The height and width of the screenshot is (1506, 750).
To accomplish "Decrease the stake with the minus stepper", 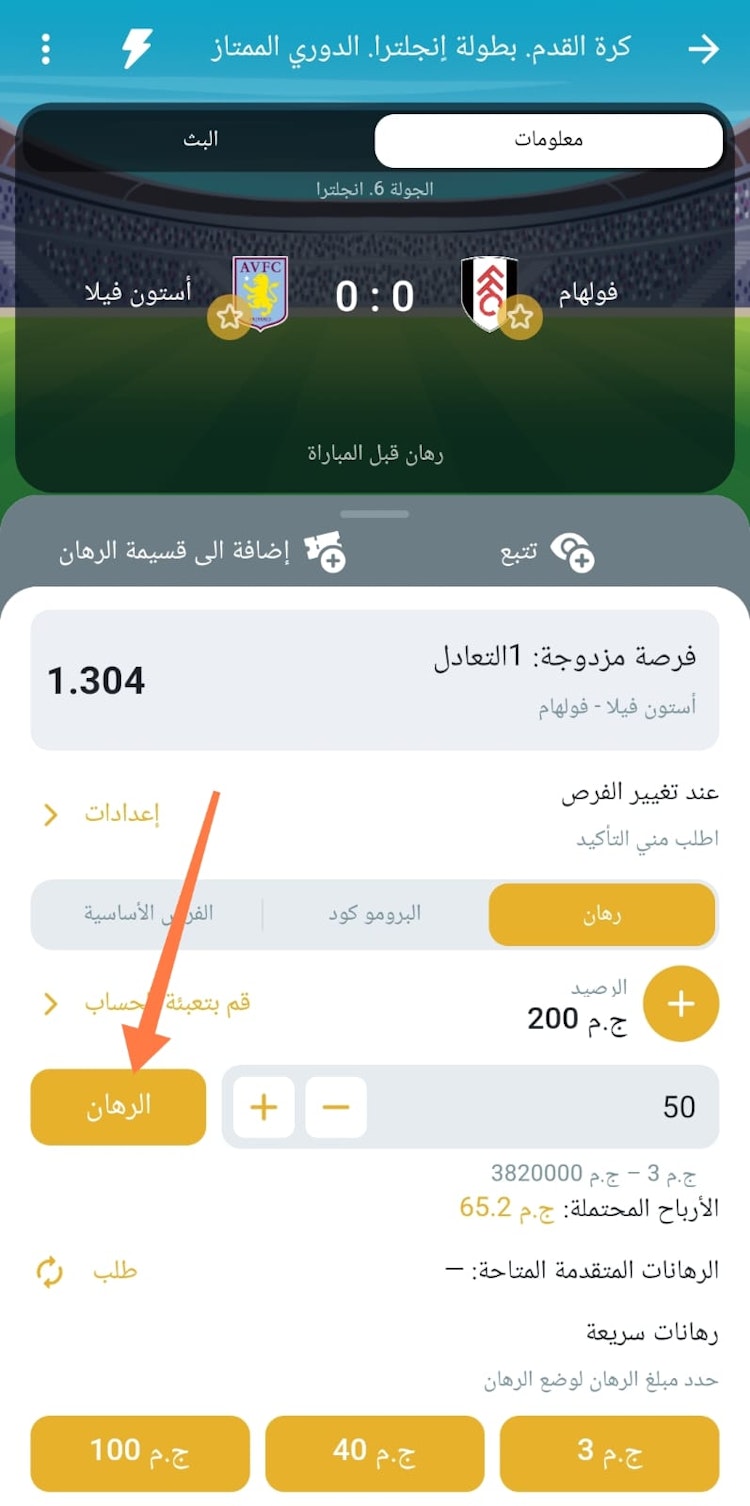I will (336, 1107).
